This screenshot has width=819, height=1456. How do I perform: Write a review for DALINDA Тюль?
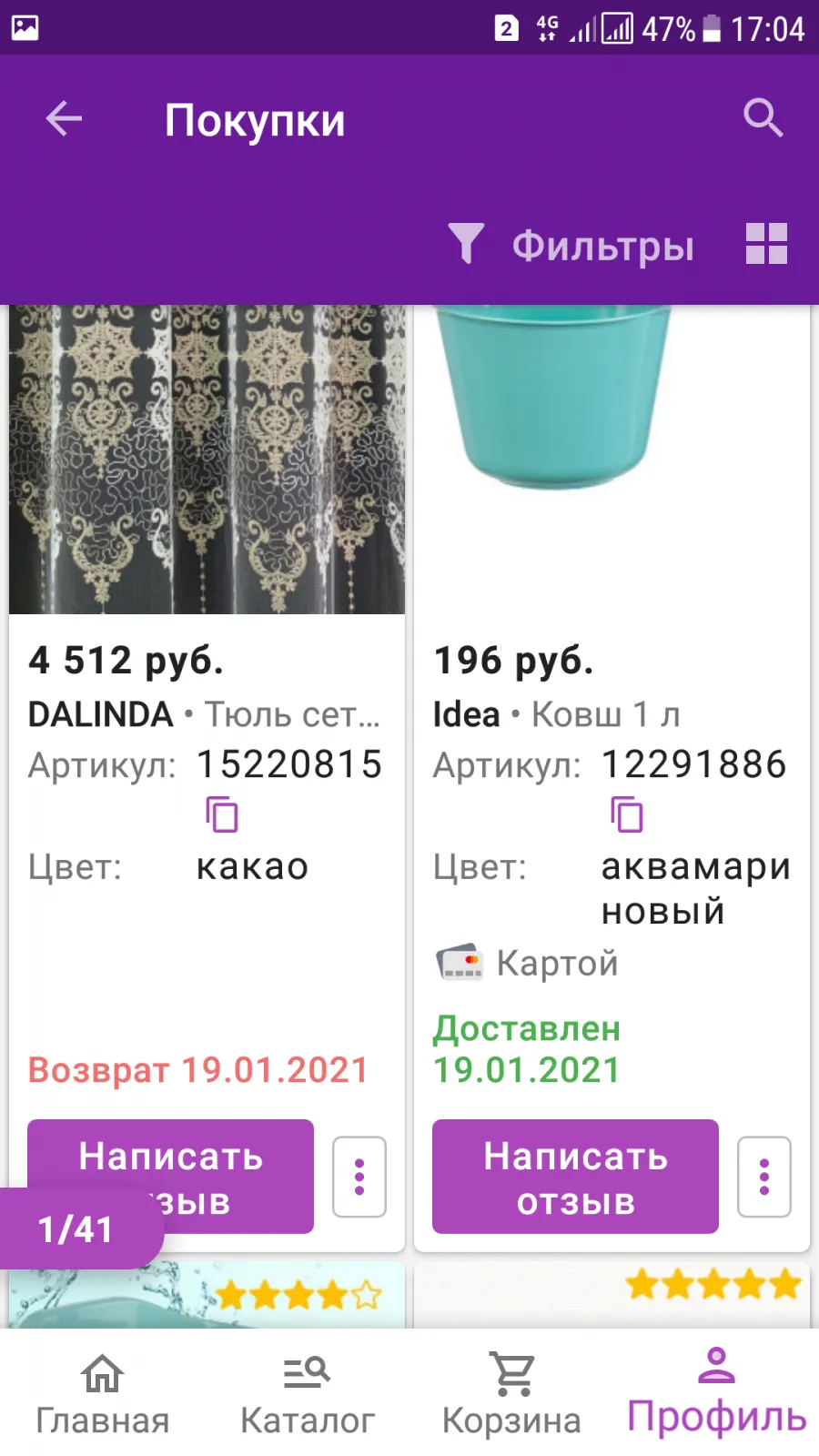pyautogui.click(x=170, y=1177)
